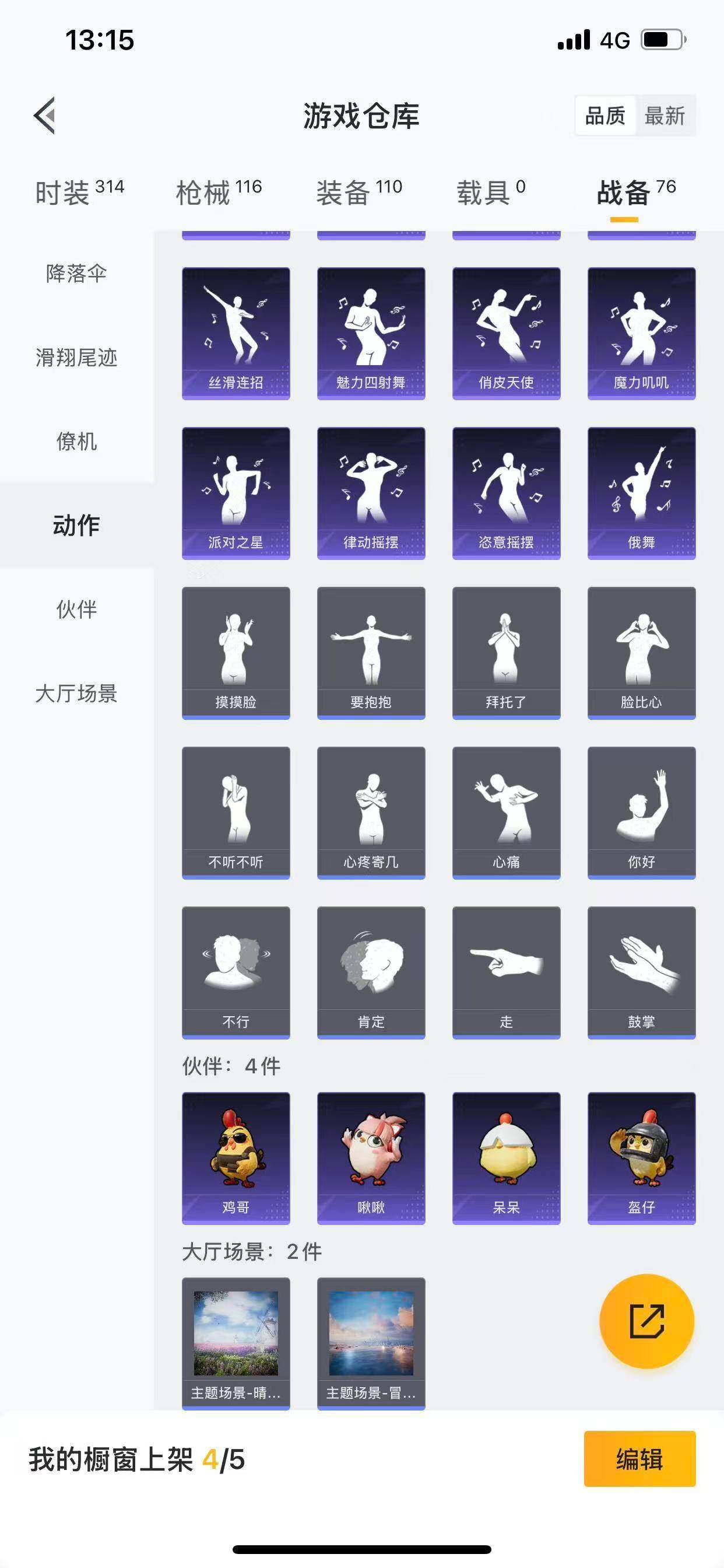Select the 俄舞 dance emote

coord(642,493)
